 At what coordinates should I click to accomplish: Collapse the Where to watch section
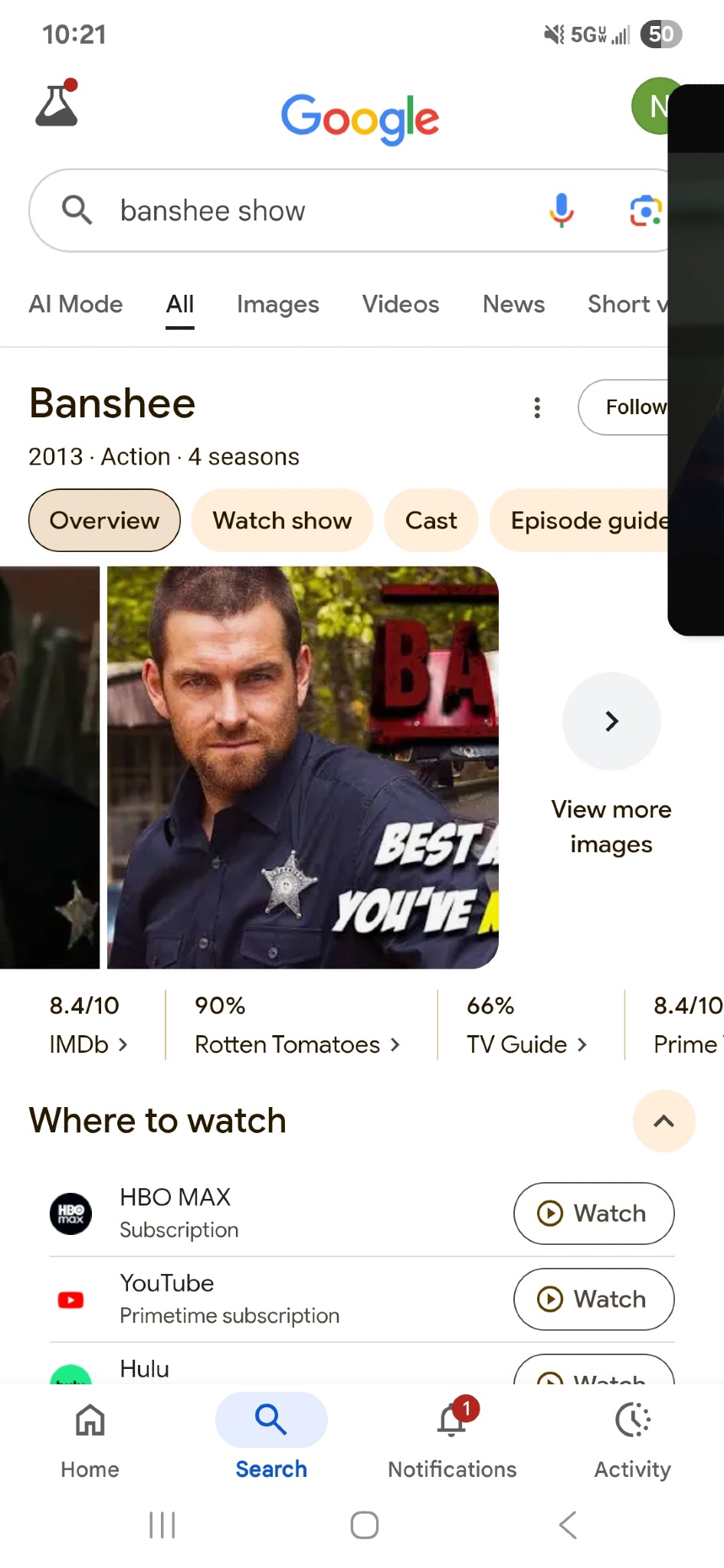pos(664,1121)
